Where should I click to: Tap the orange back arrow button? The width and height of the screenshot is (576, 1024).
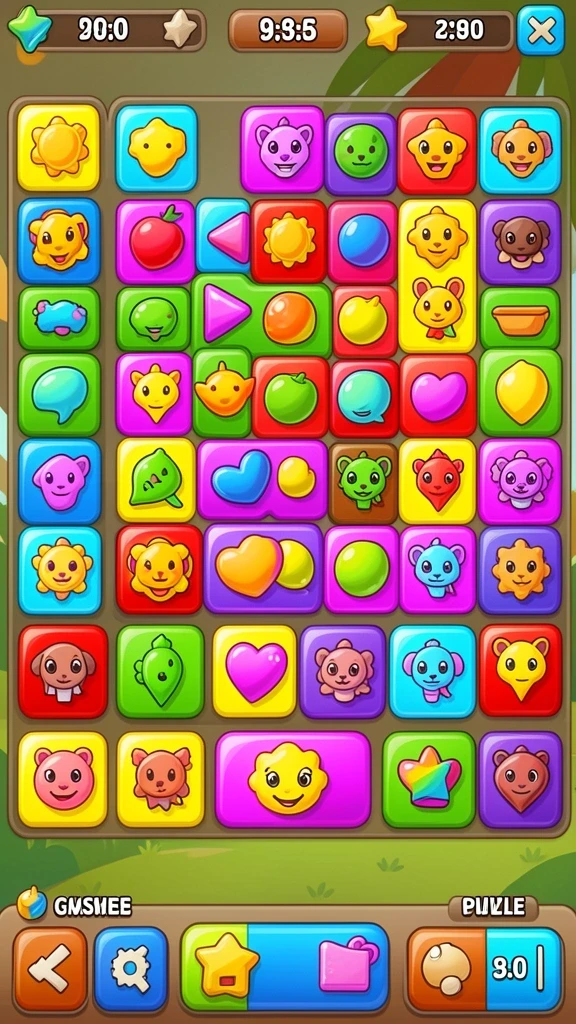click(50, 969)
